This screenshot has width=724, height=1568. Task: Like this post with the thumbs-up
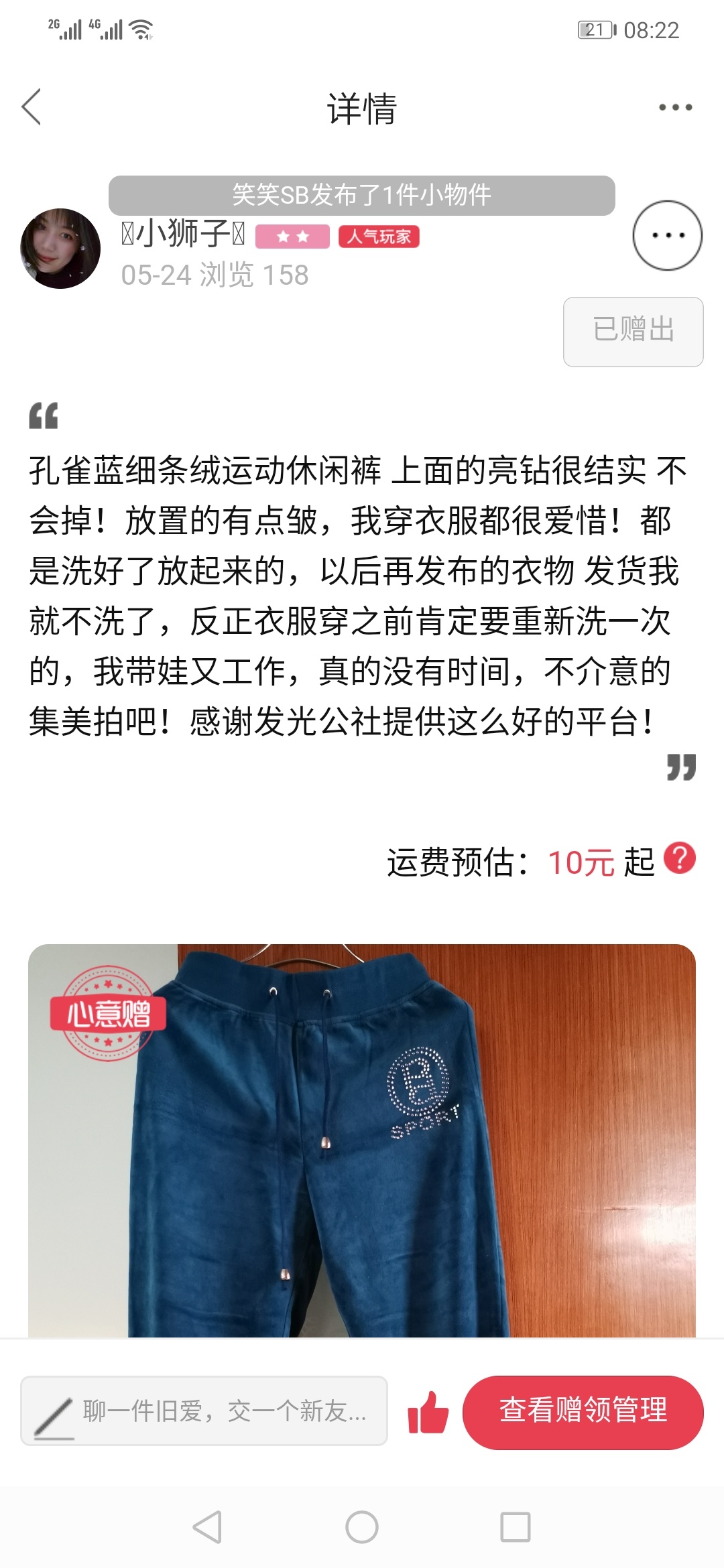[x=428, y=1412]
